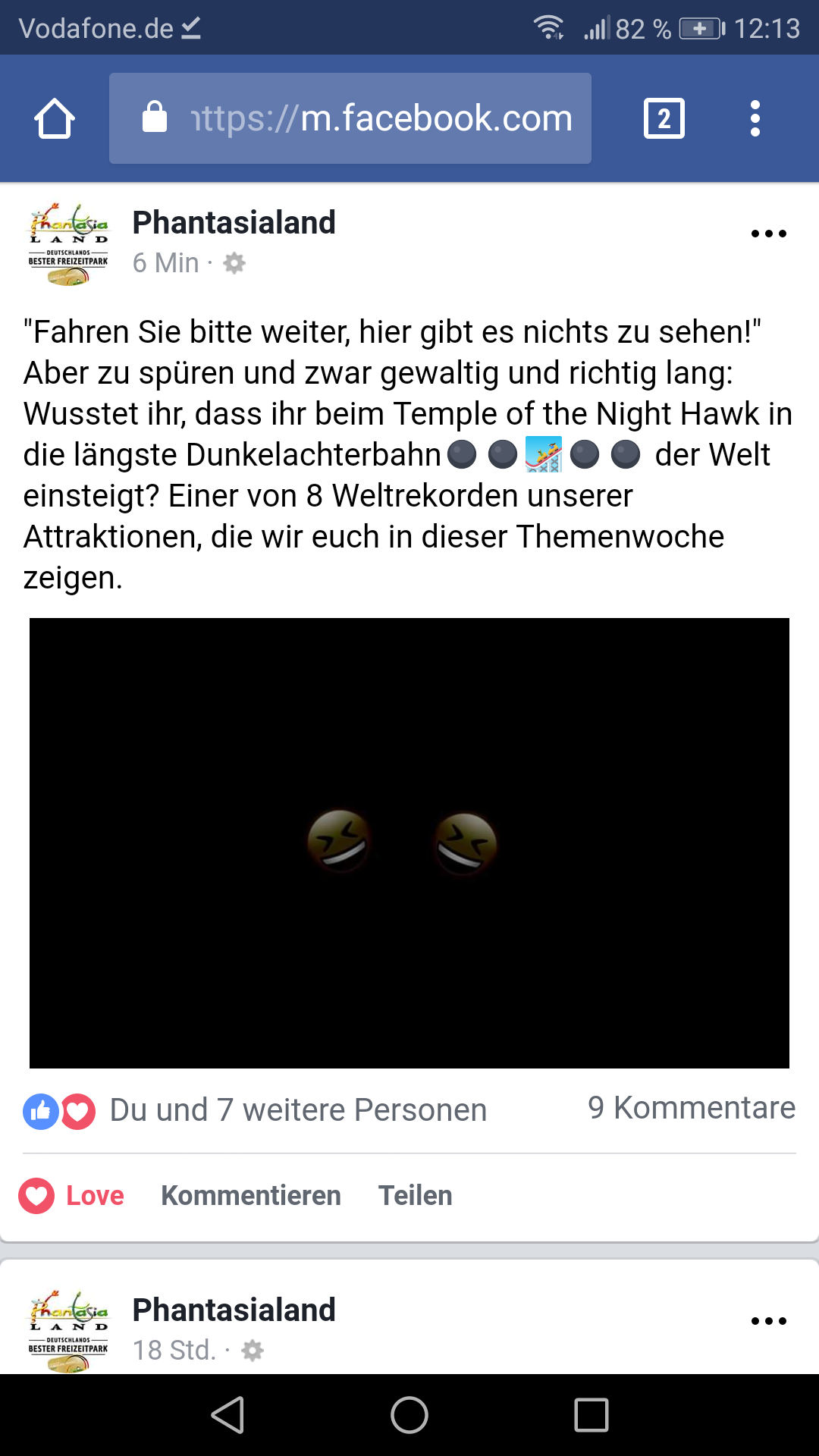
Task: Open the browser home page icon
Action: click(x=55, y=118)
